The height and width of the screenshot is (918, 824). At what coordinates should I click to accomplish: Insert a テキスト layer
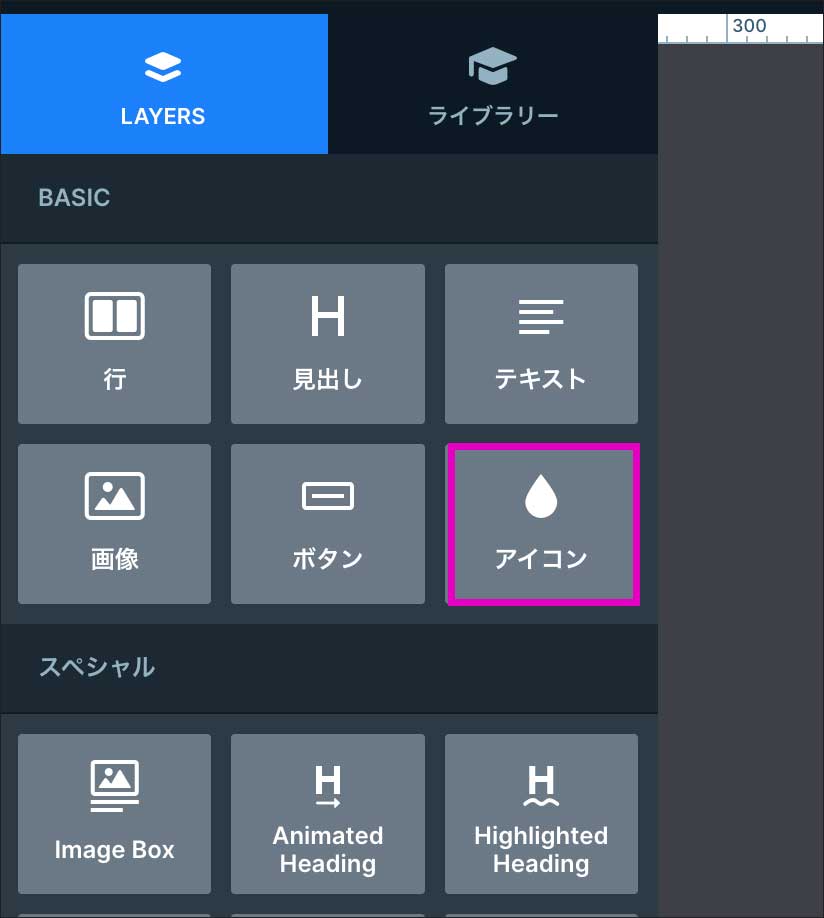tap(541, 344)
